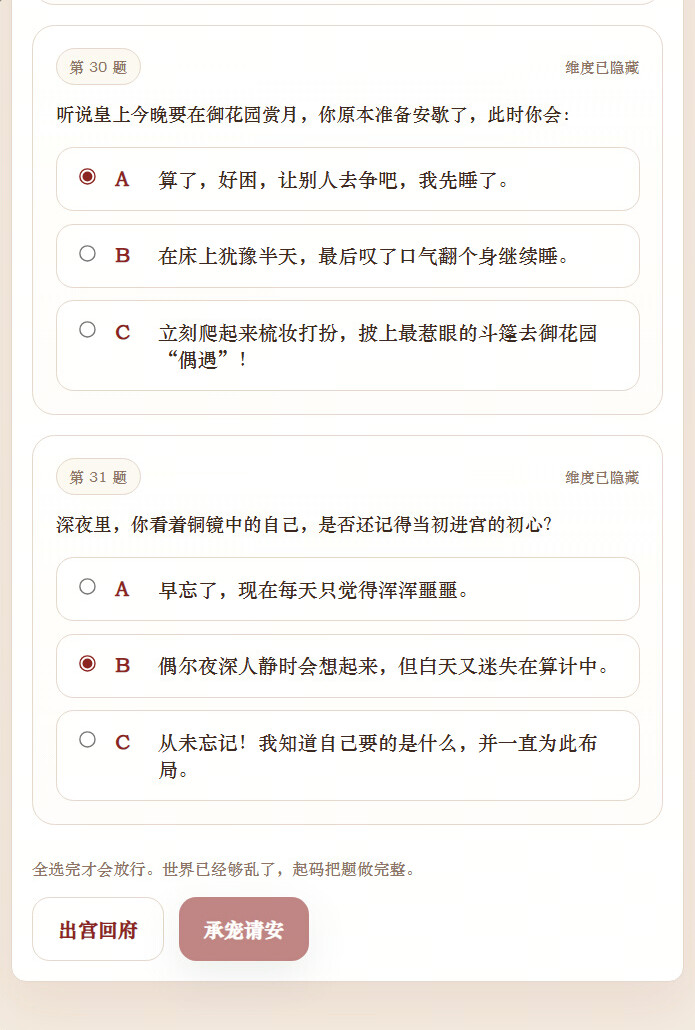The image size is (695, 1030).
Task: Submit answers with 承宠请安
Action: [x=244, y=929]
